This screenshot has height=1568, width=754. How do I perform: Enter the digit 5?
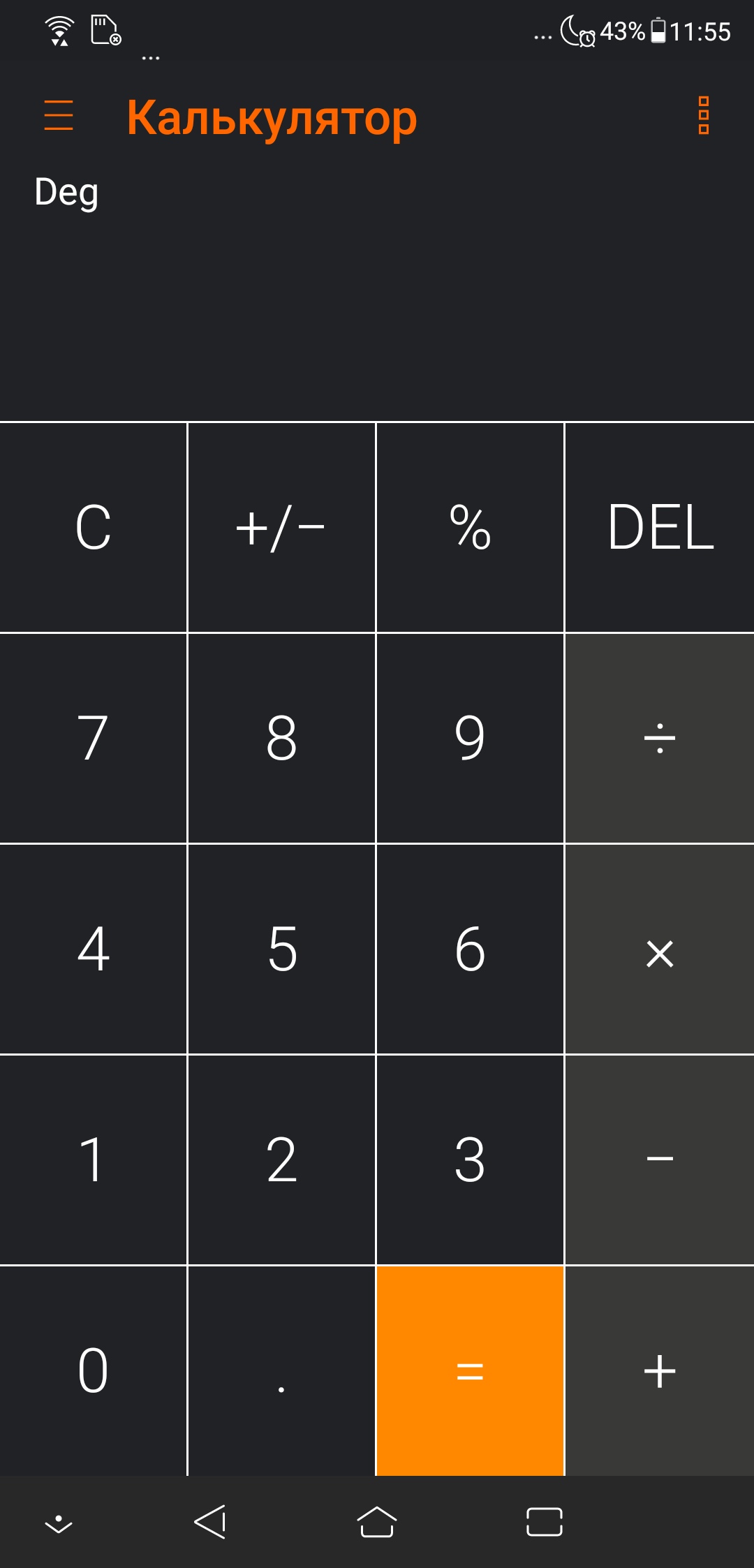pos(281,949)
